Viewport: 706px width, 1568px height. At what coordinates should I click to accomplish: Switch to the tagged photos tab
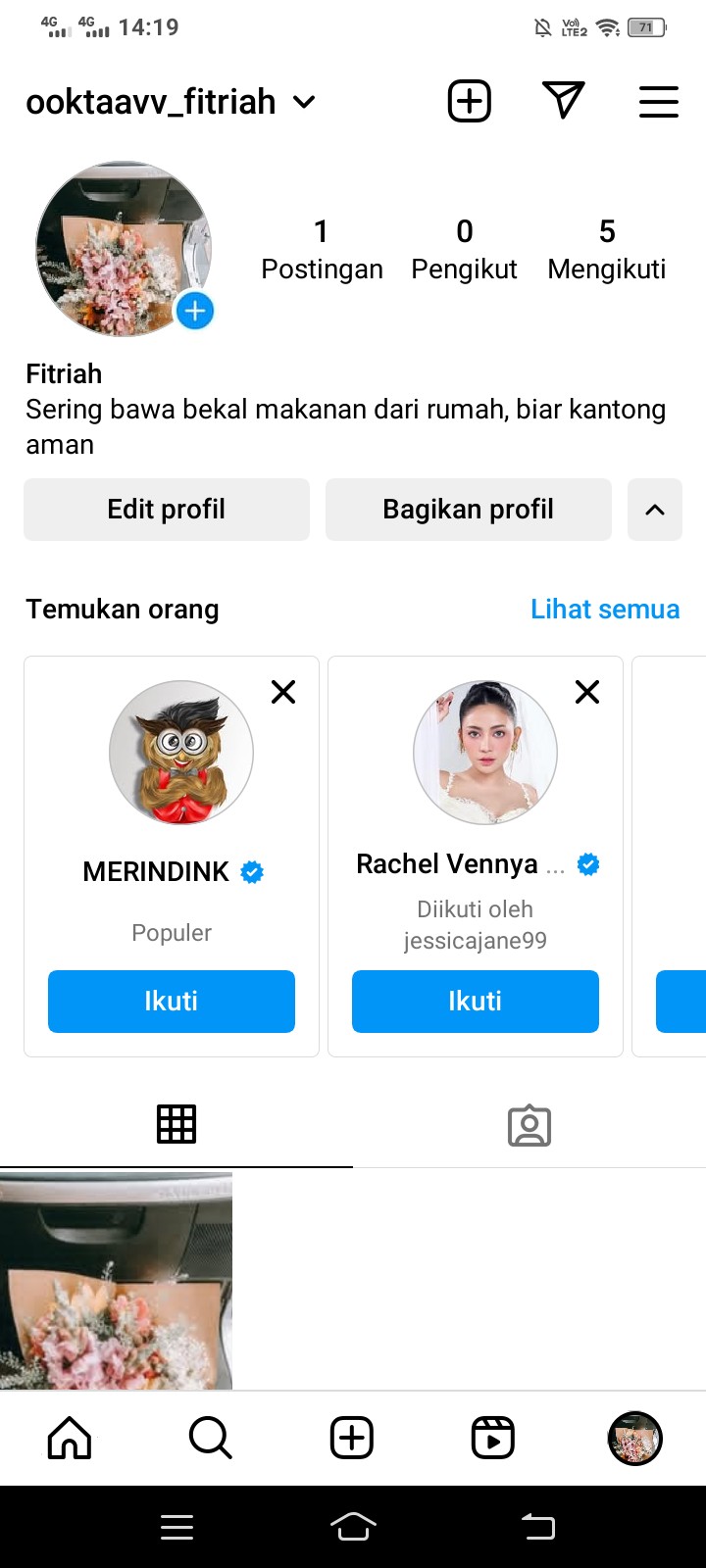[529, 1125]
